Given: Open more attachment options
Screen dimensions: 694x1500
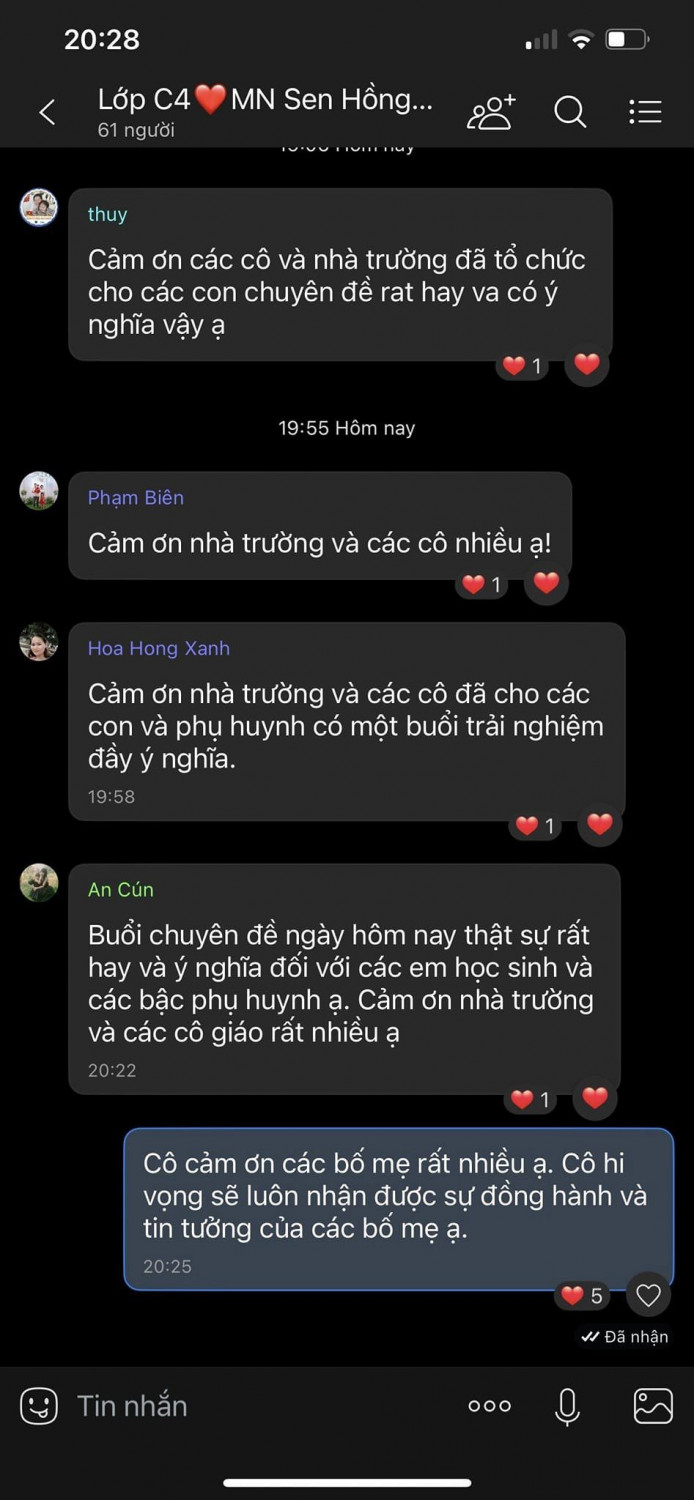Looking at the screenshot, I should tap(489, 1406).
